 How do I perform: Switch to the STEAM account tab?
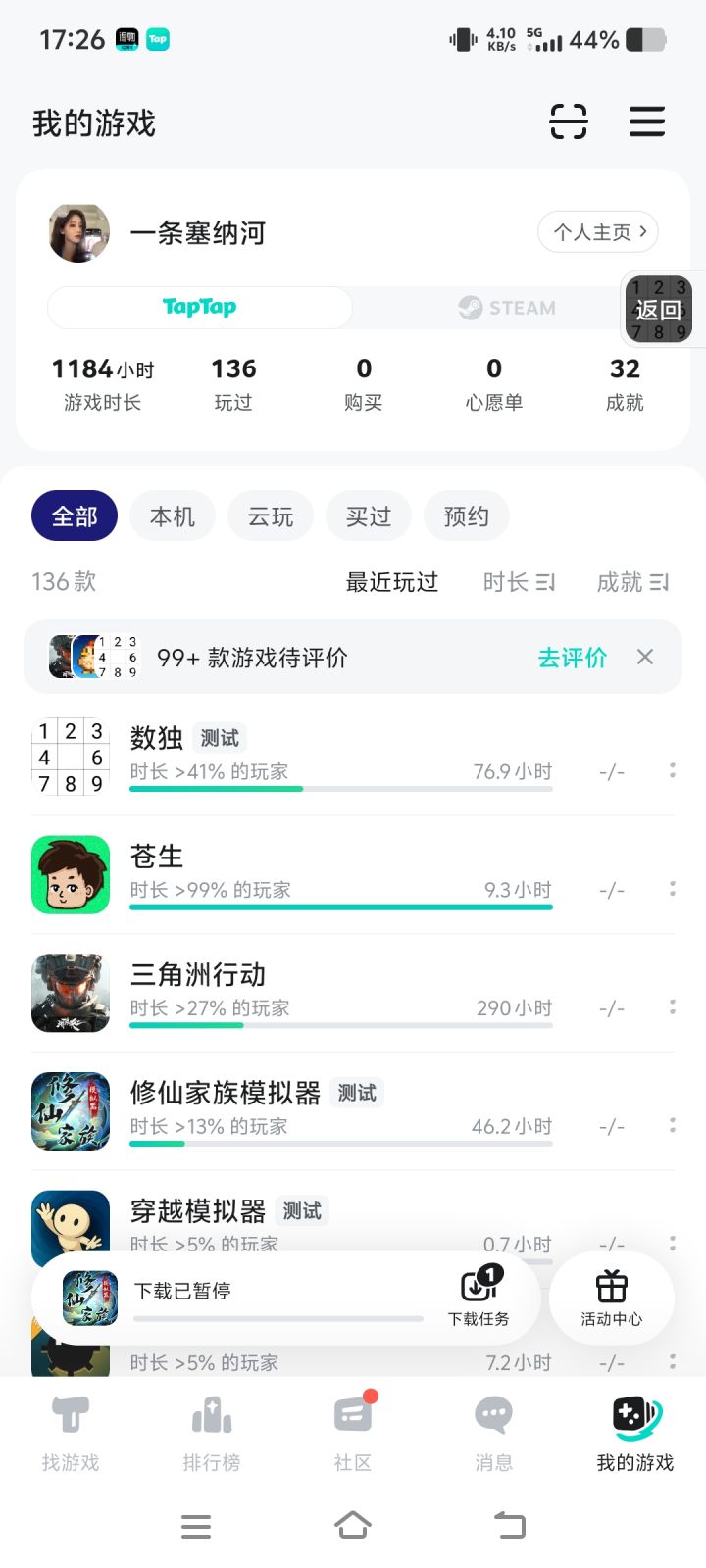click(507, 308)
